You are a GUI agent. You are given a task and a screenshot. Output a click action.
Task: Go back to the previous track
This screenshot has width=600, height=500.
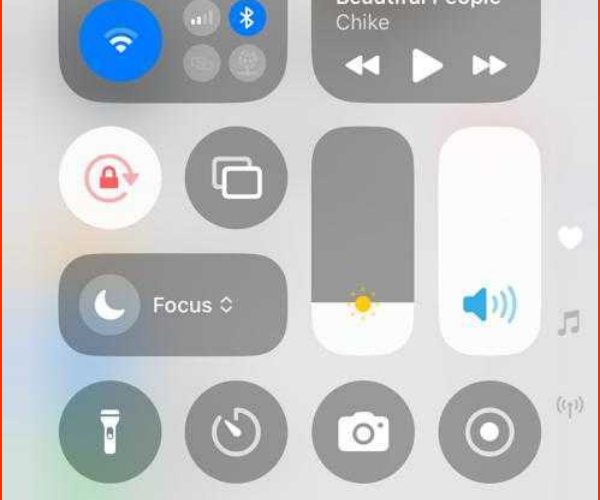coord(363,66)
